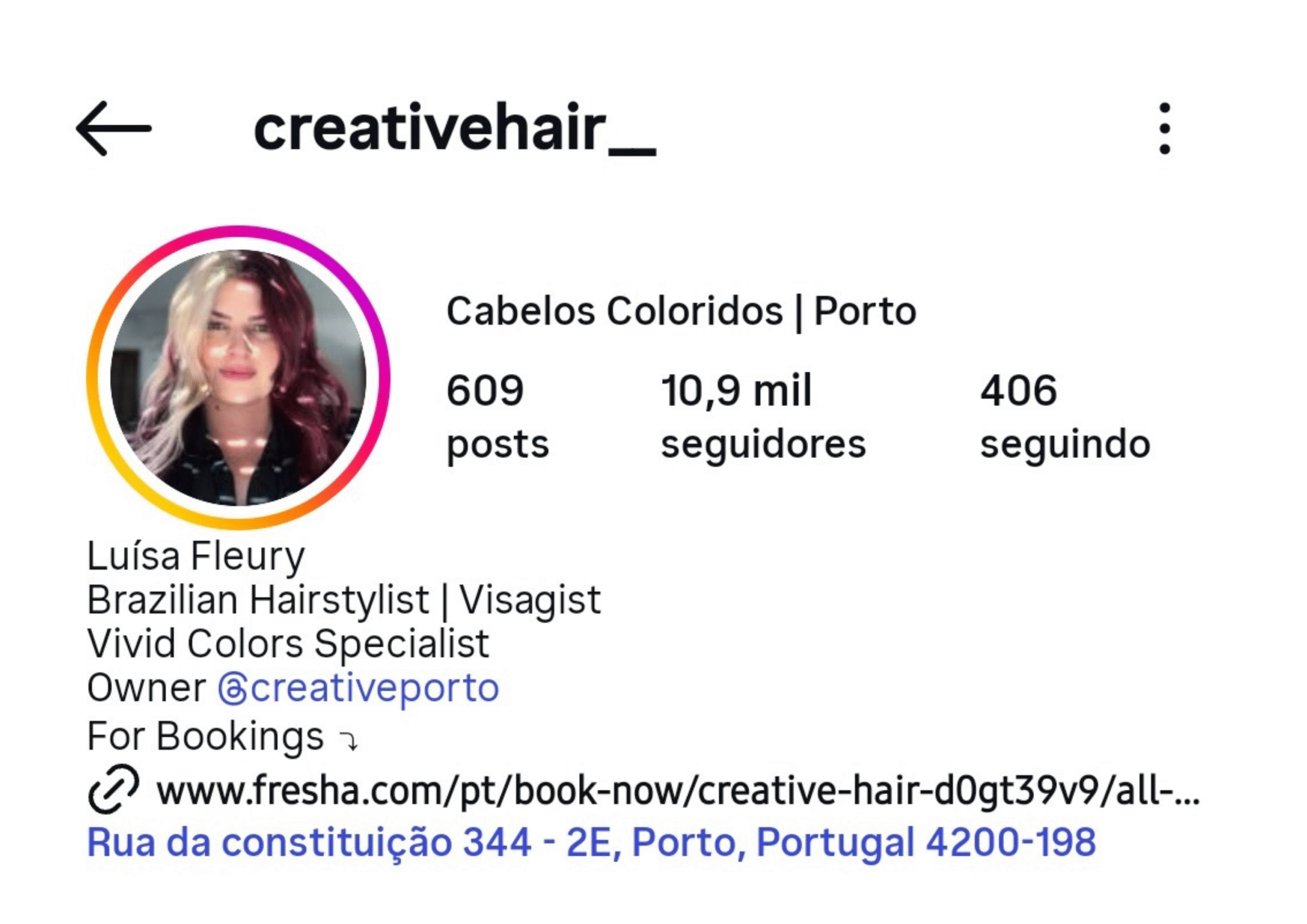Open the 406 seguindo list
The width and height of the screenshot is (1307, 924).
1064,416
